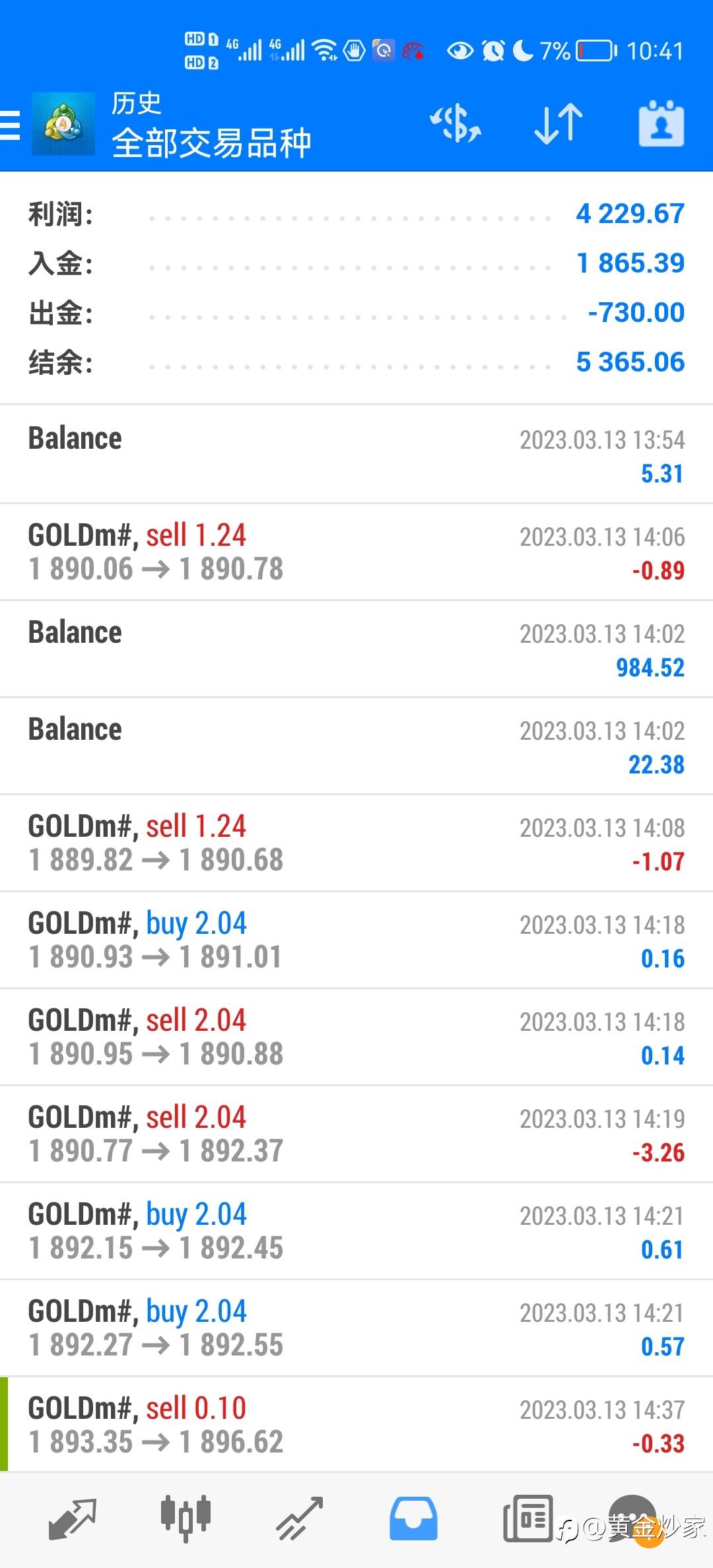Switch to the candlestick Chart tab
The height and width of the screenshot is (1568, 713).
[x=186, y=1518]
